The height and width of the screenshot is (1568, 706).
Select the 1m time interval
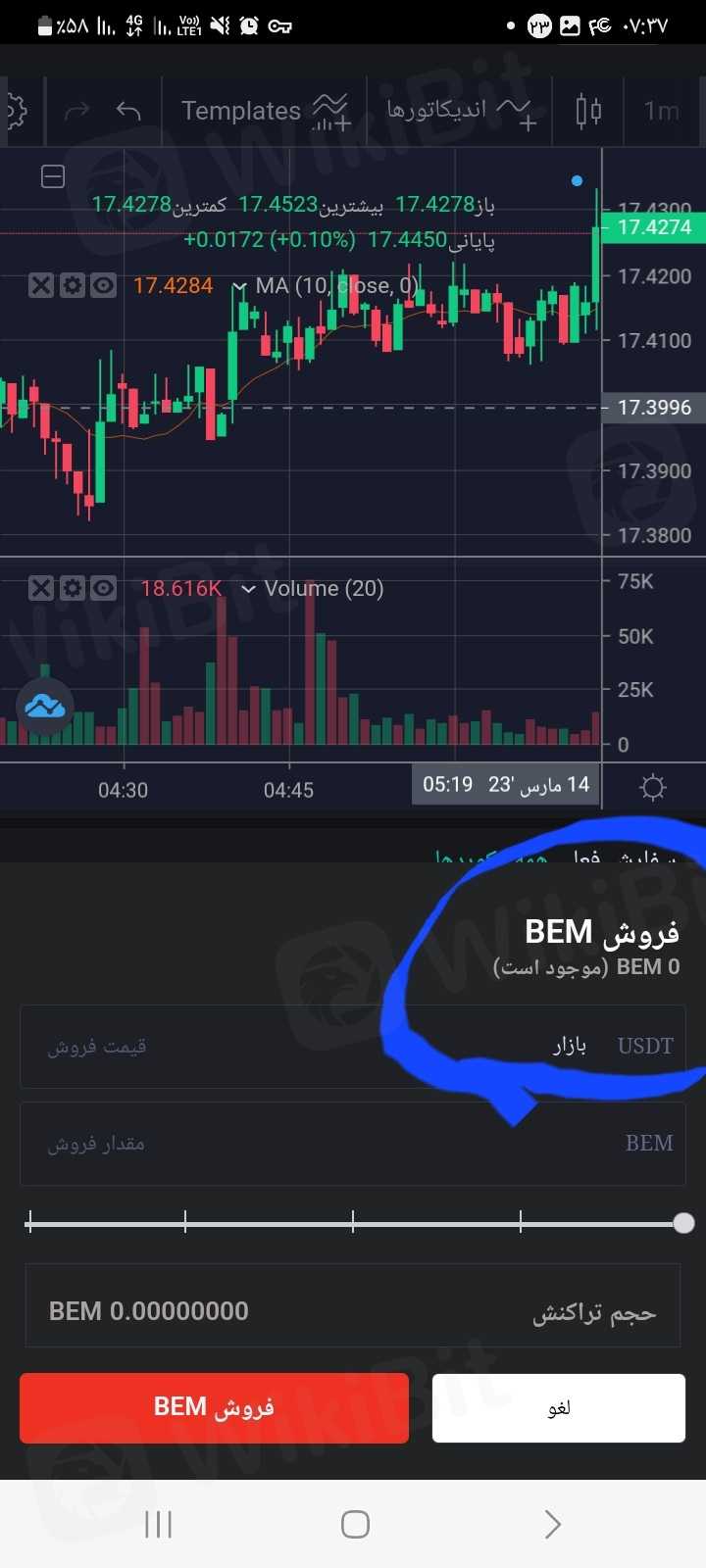(661, 111)
